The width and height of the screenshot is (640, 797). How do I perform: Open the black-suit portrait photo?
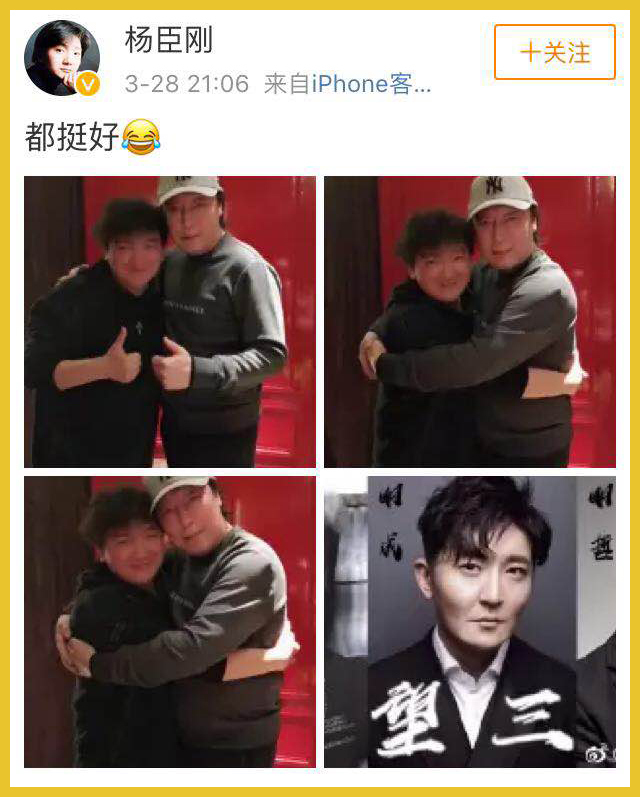[x=469, y=621]
